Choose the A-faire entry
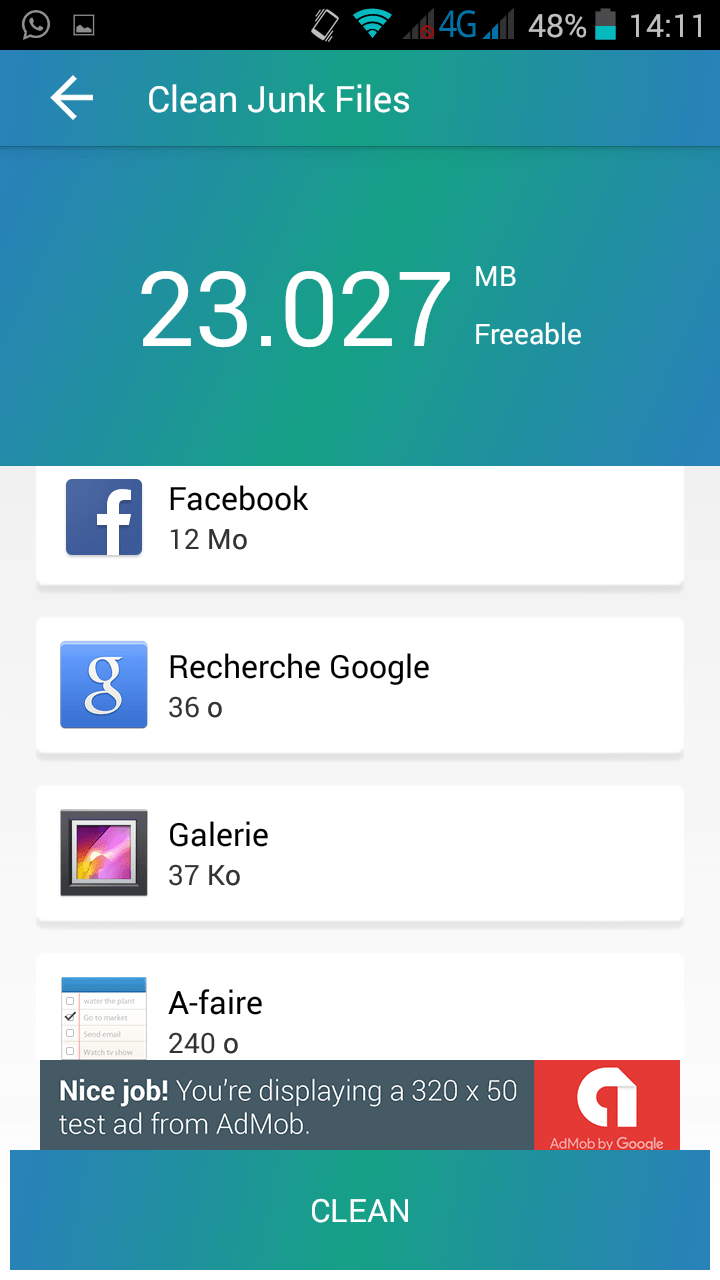This screenshot has height=1280, width=720. tap(360, 1008)
